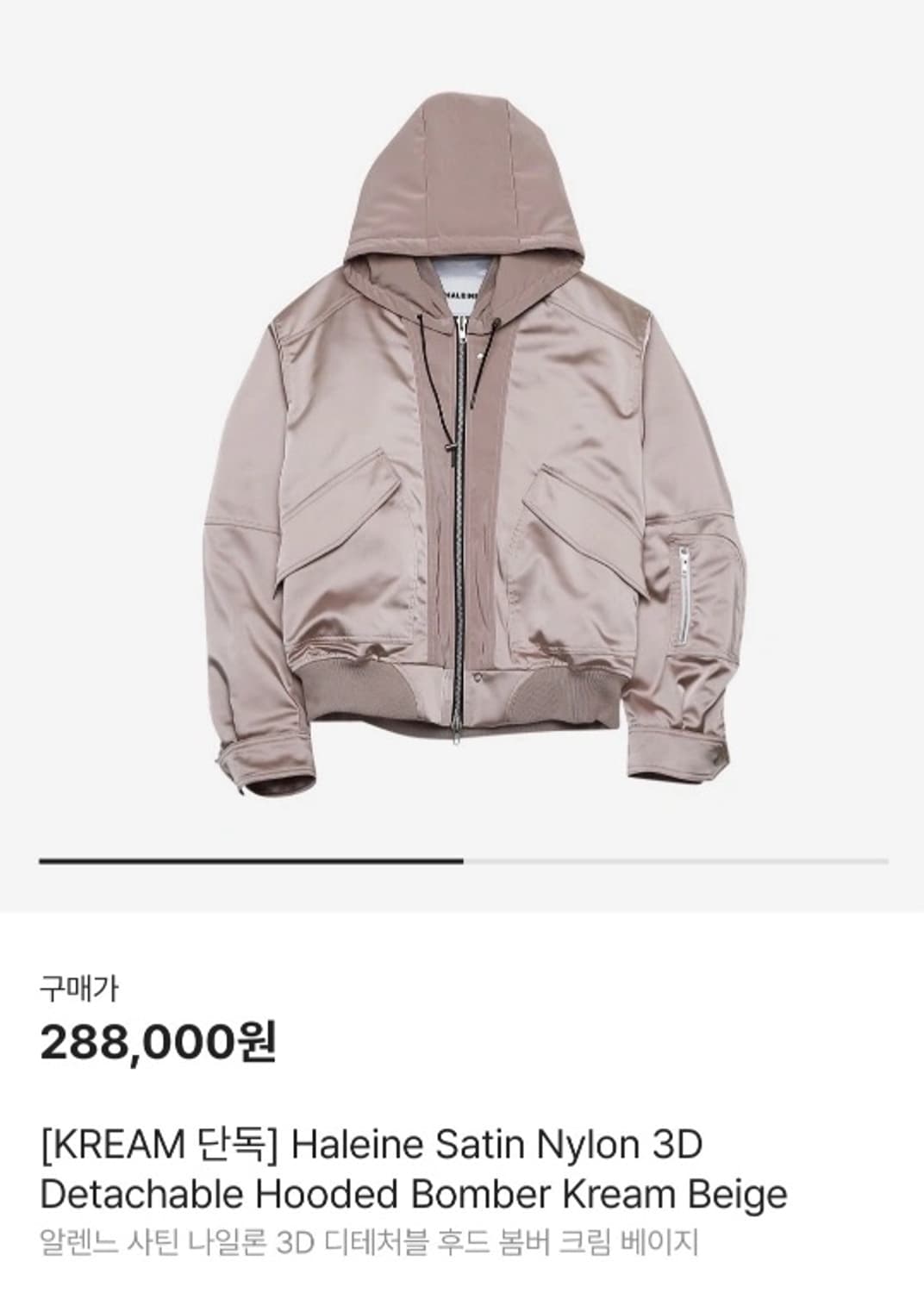Image resolution: width=924 pixels, height=1293 pixels.
Task: Click the Haleine brand label on the collar
Action: pyautogui.click(x=461, y=293)
